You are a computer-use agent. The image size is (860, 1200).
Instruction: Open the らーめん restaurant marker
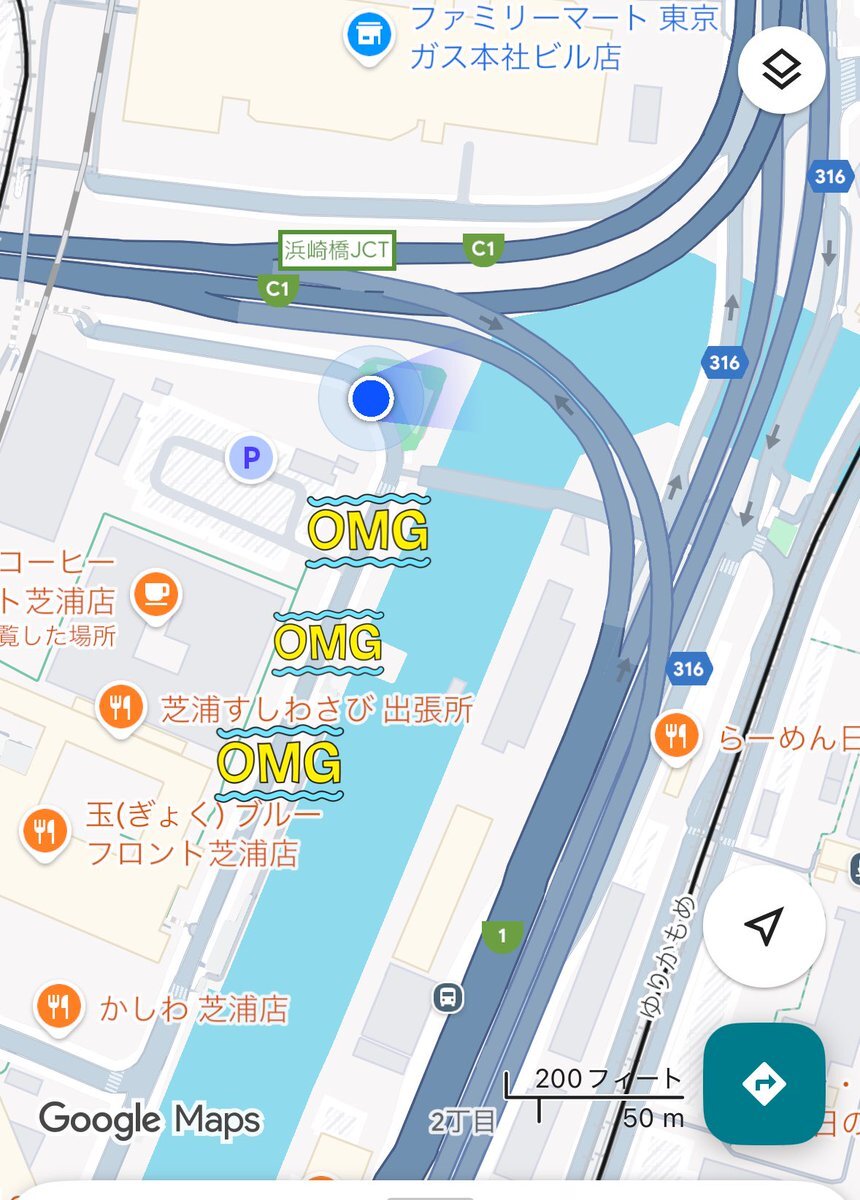pos(677,737)
